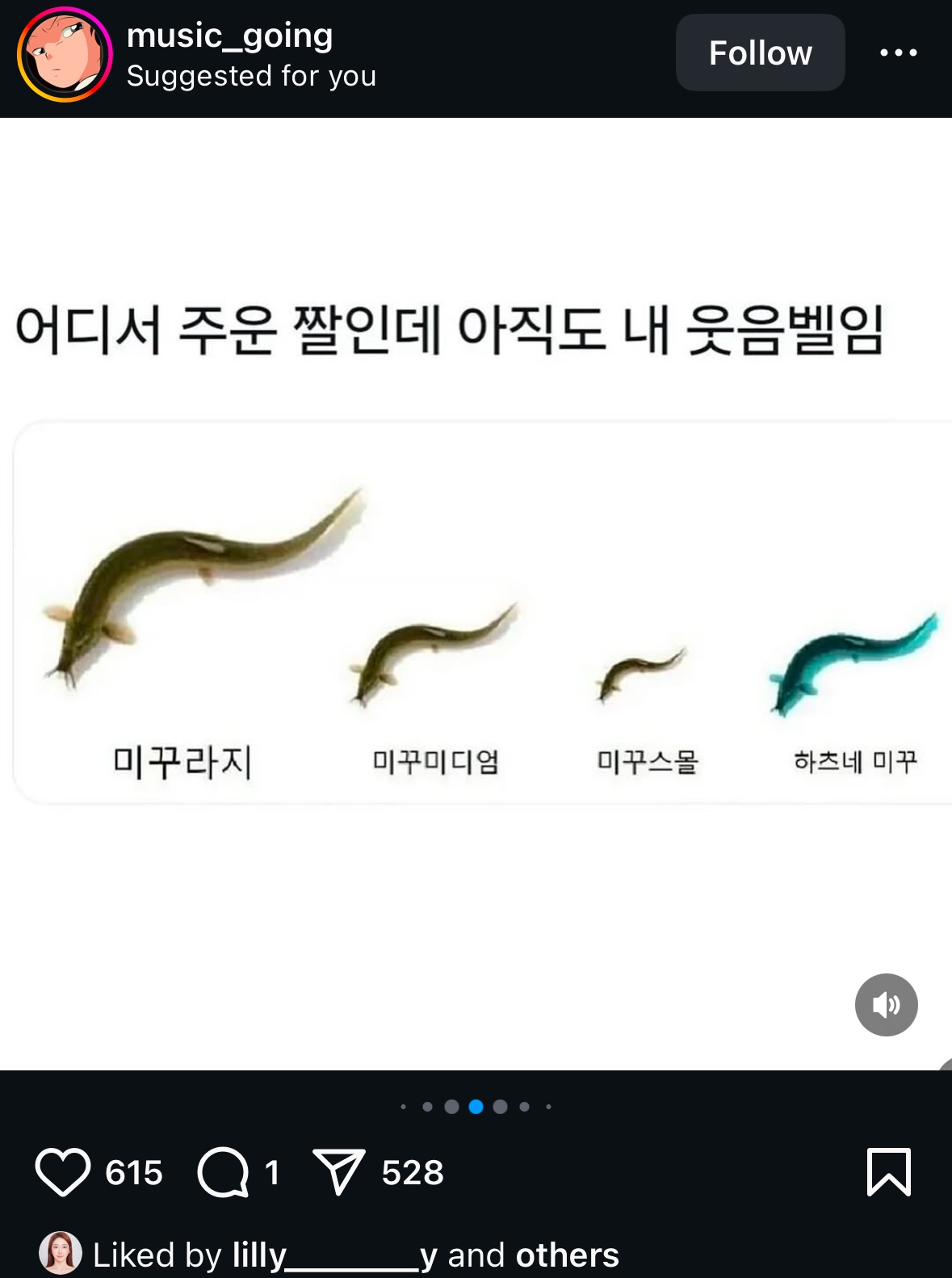Bookmark this post

[x=888, y=1171]
